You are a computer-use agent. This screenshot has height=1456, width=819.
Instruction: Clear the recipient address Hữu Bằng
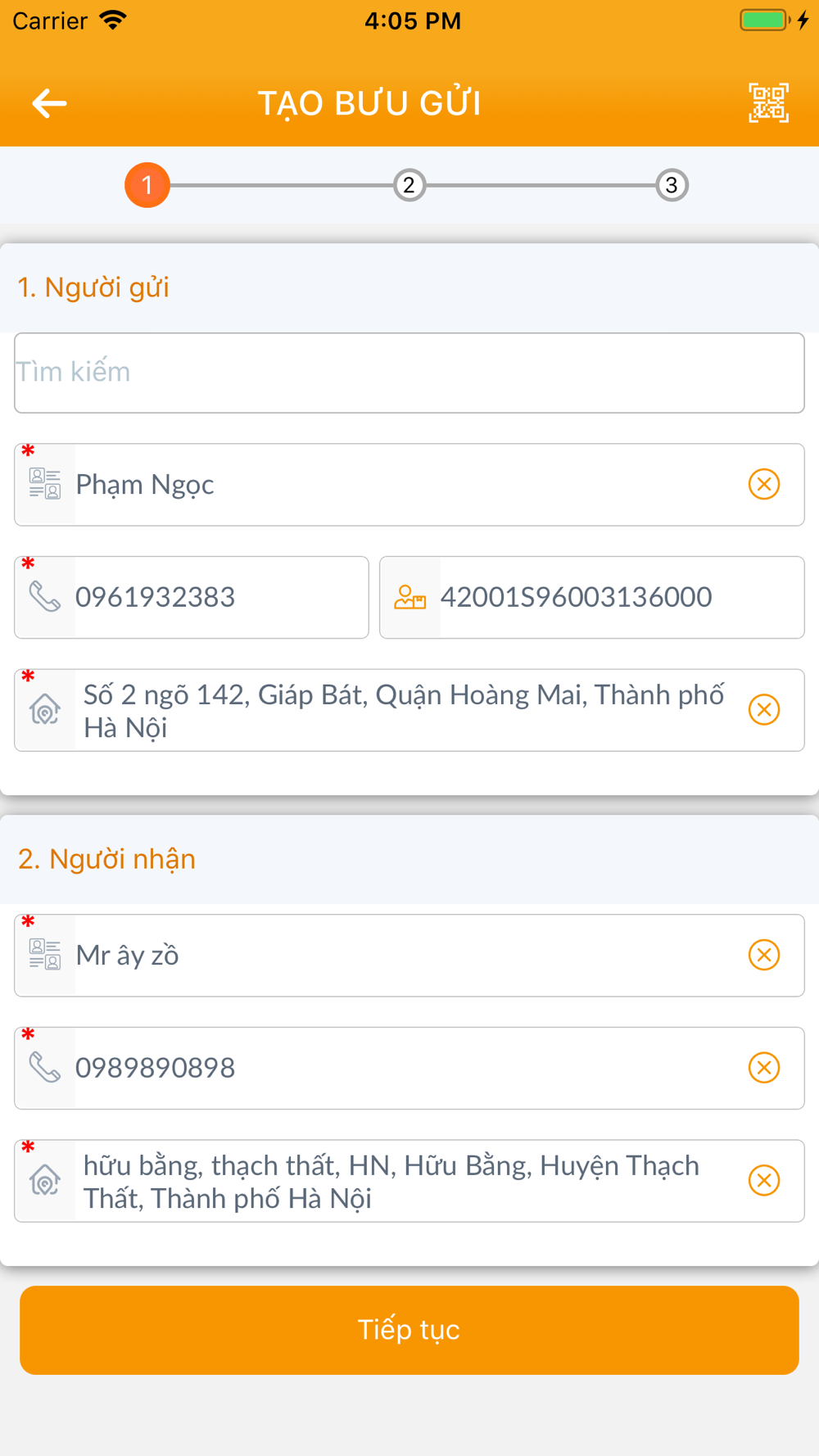click(x=764, y=1180)
